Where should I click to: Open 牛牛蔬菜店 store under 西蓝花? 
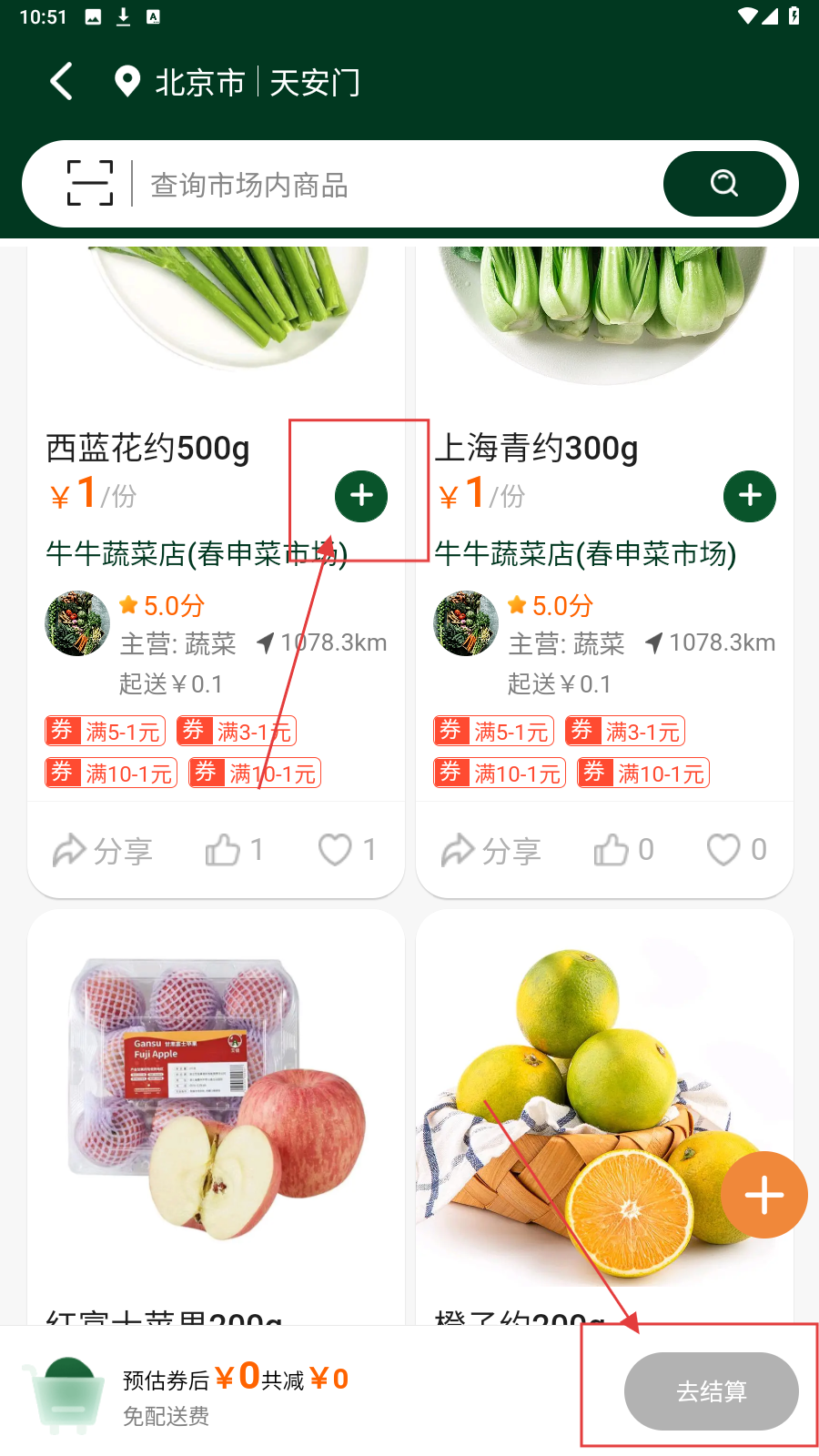pos(196,553)
